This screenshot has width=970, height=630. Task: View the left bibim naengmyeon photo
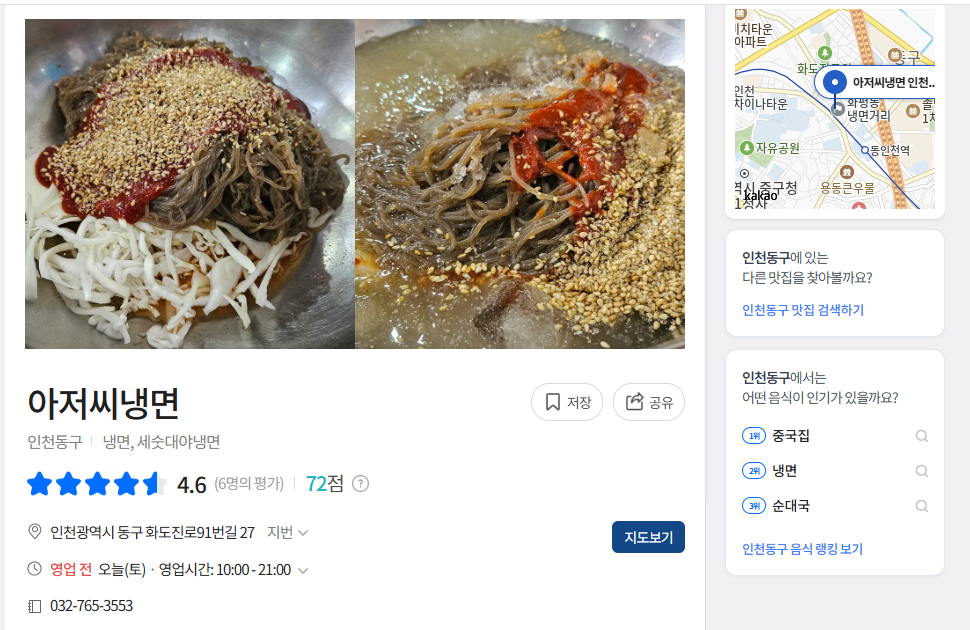coord(190,184)
